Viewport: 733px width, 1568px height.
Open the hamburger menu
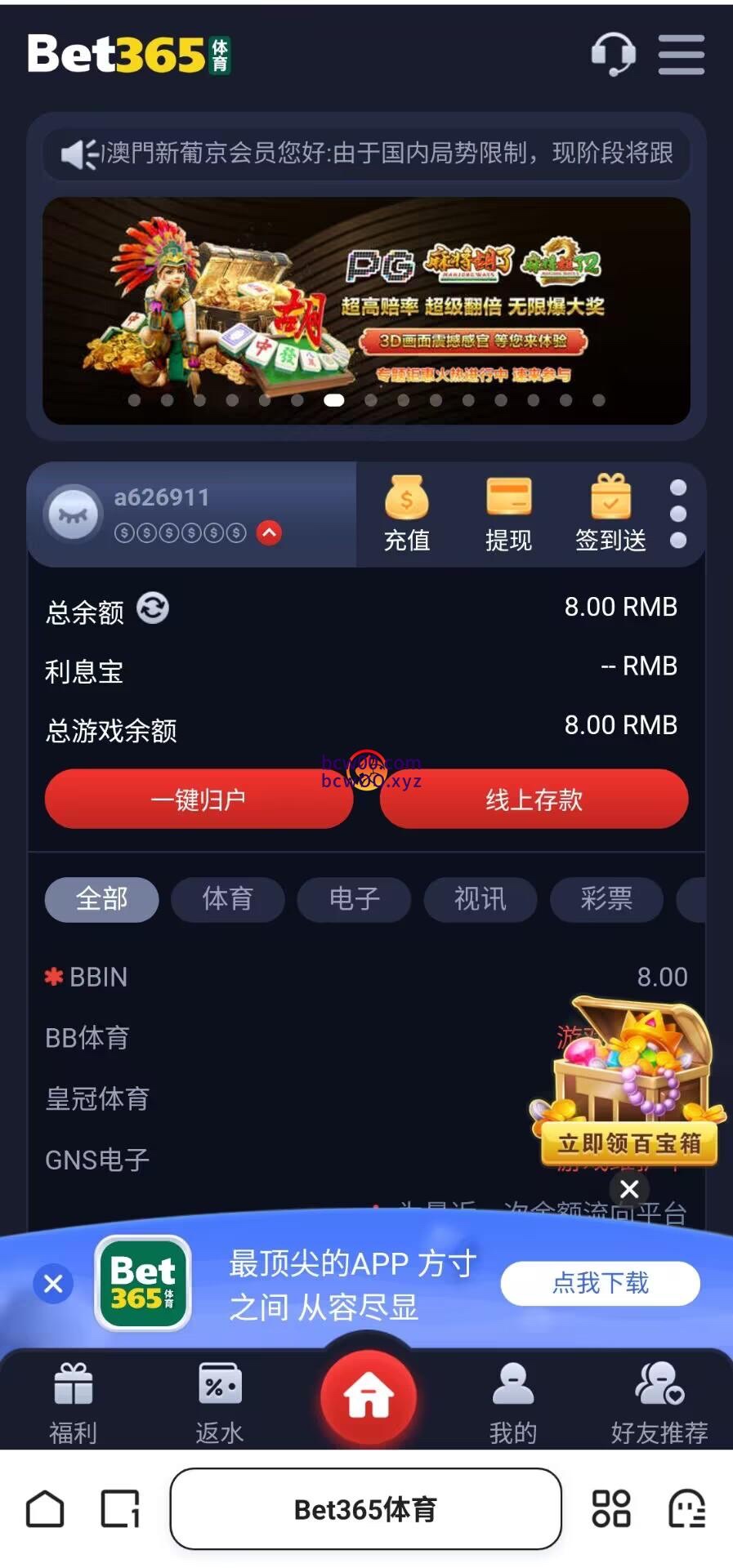point(681,55)
